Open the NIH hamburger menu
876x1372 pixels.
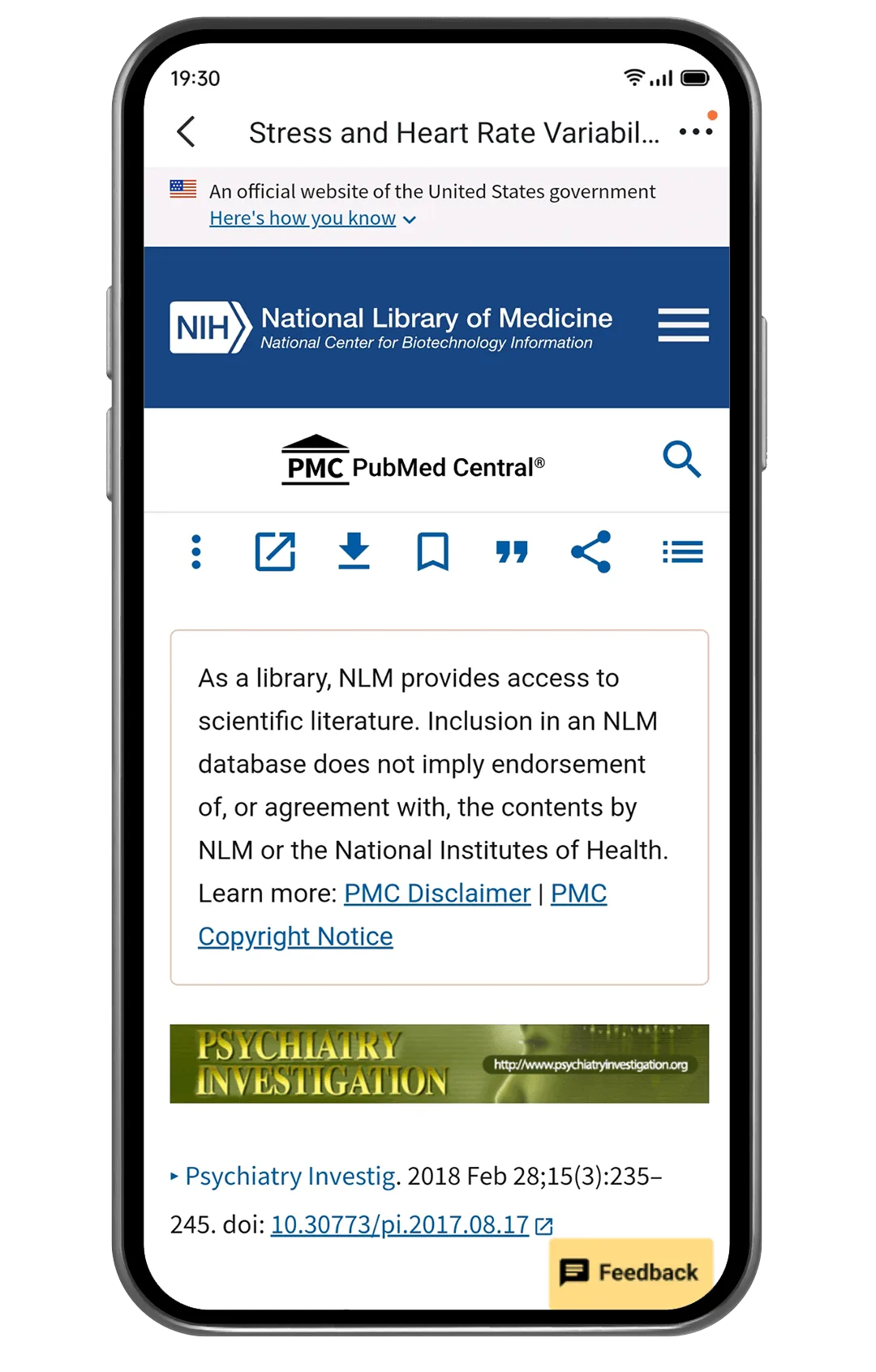coord(683,325)
